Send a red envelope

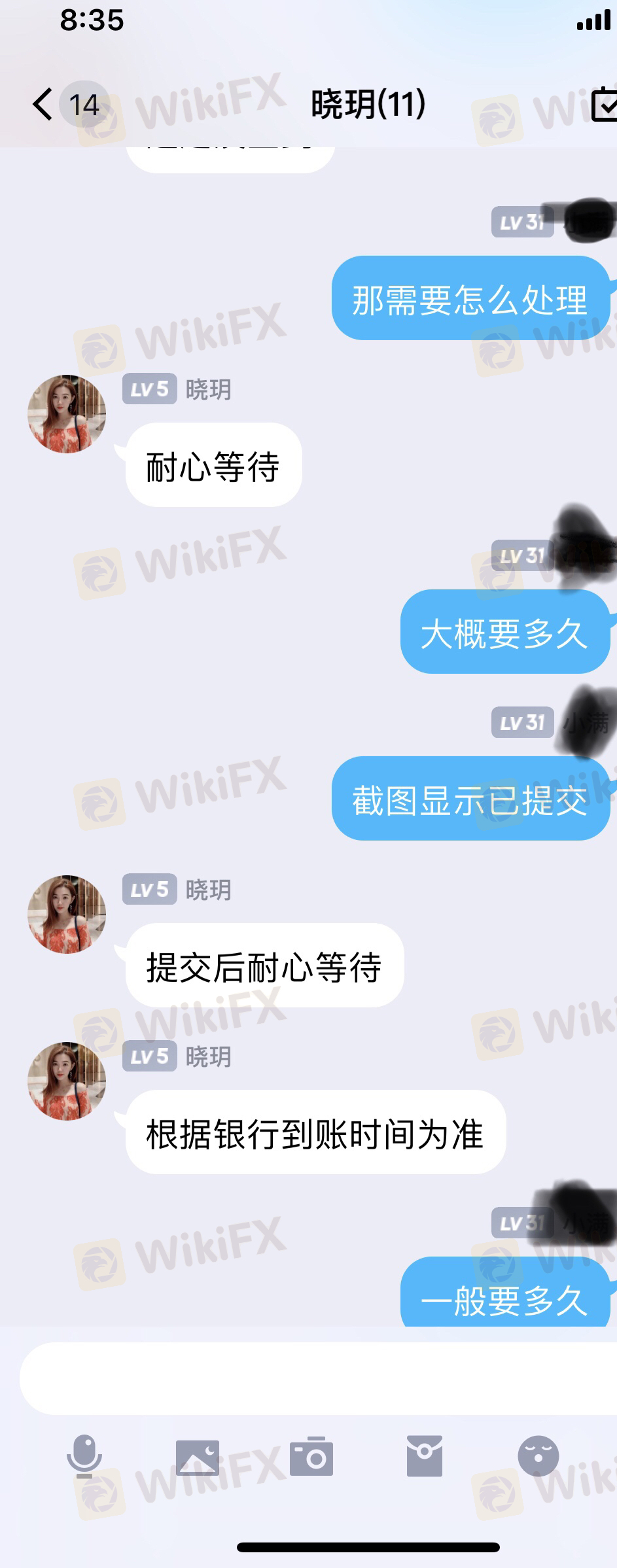(425, 1456)
